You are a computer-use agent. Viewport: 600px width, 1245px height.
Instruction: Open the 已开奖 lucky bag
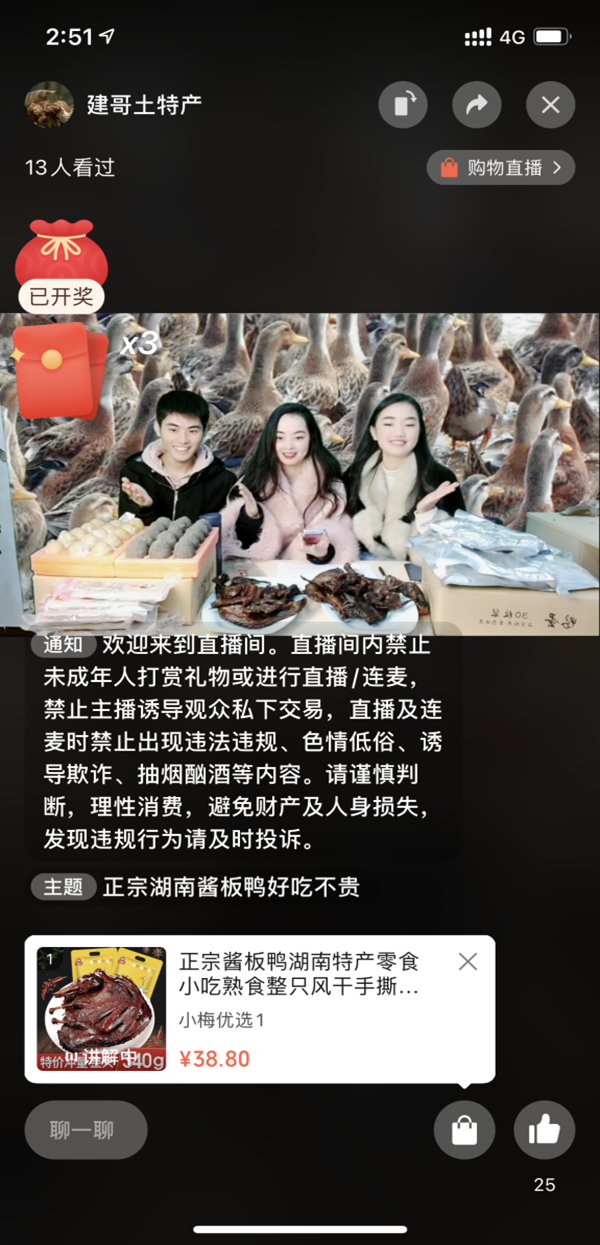click(61, 262)
